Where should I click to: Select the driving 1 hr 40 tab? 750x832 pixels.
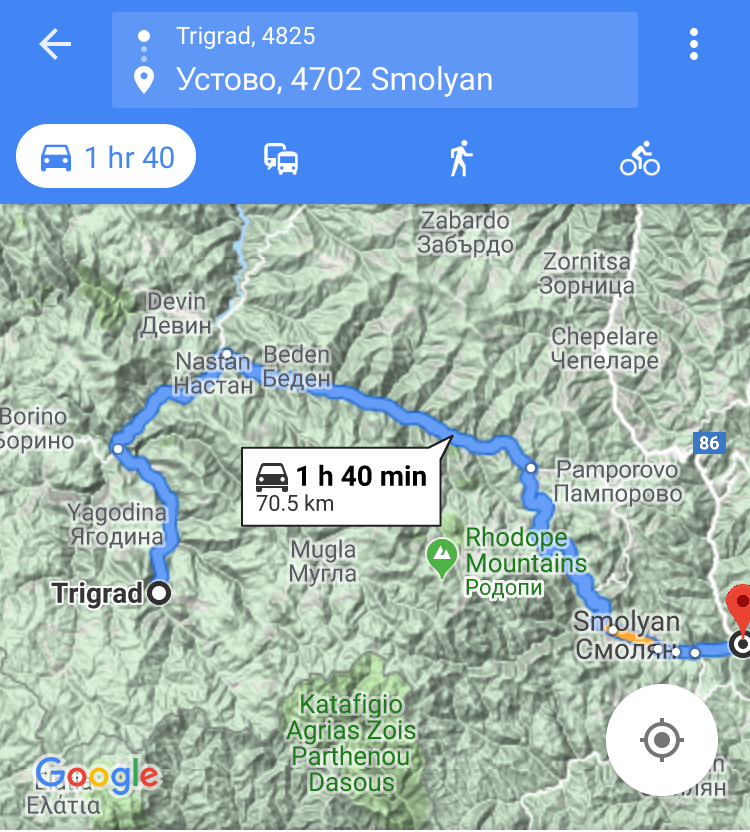(106, 157)
